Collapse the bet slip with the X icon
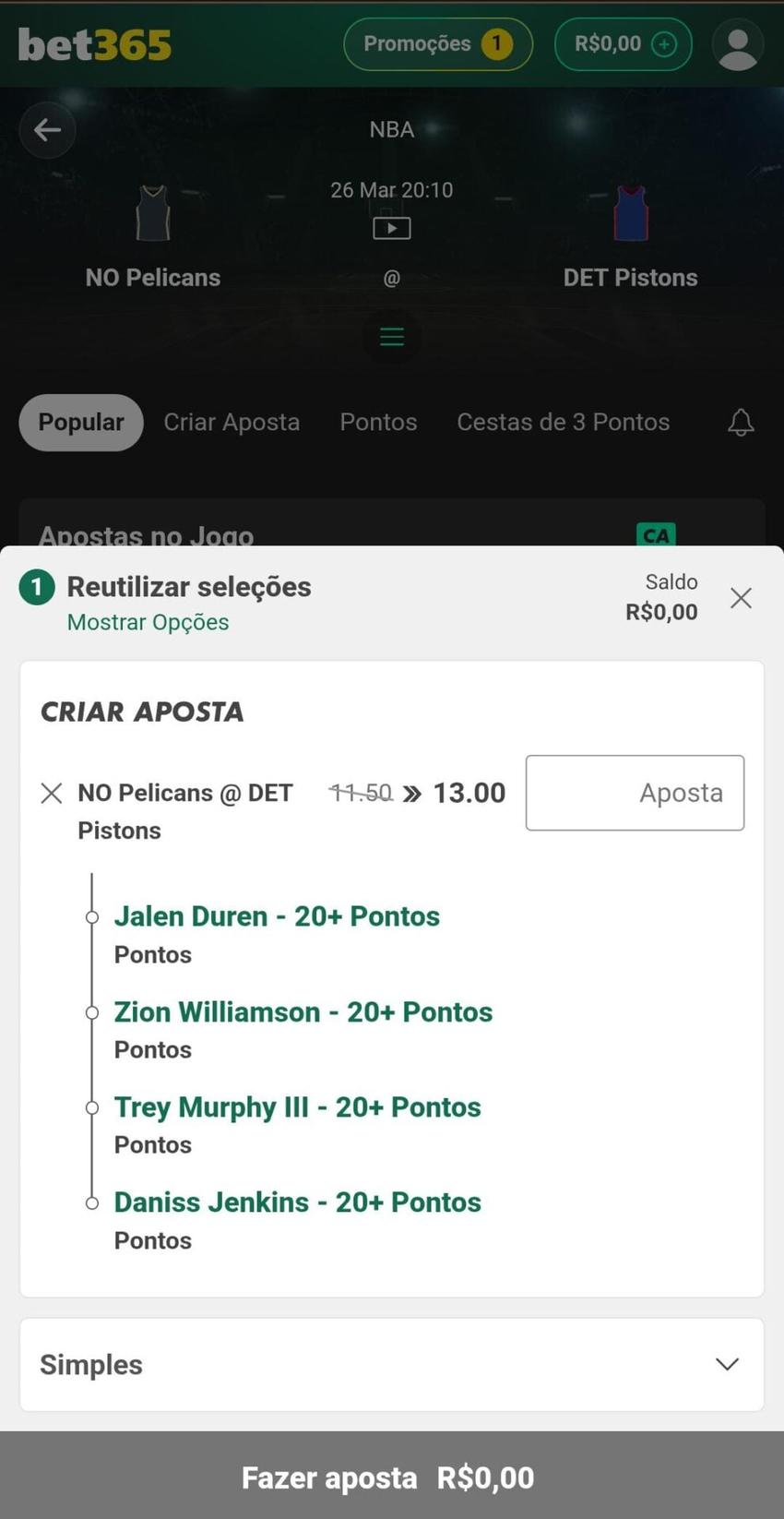The width and height of the screenshot is (784, 1519). (x=741, y=598)
